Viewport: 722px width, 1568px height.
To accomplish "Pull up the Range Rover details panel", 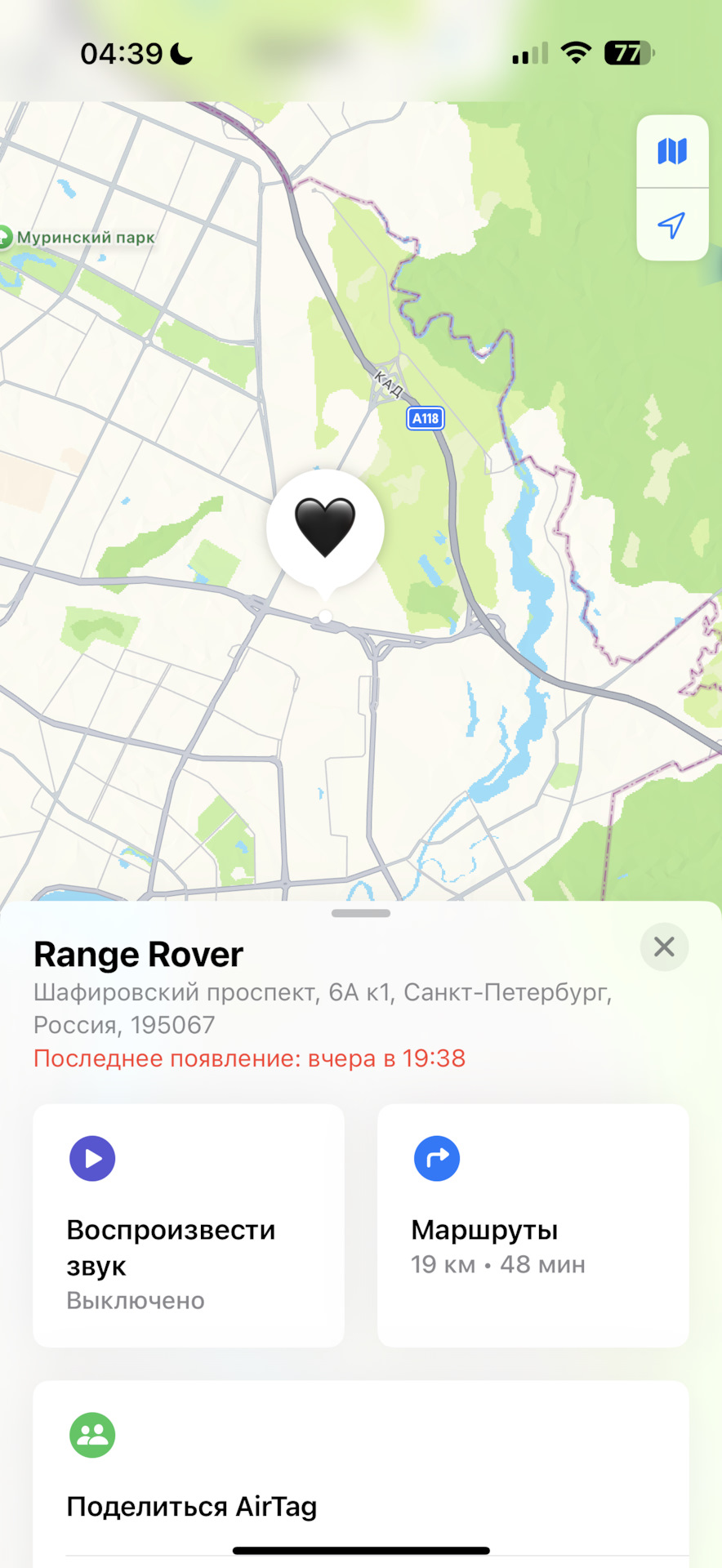I will pyautogui.click(x=360, y=914).
